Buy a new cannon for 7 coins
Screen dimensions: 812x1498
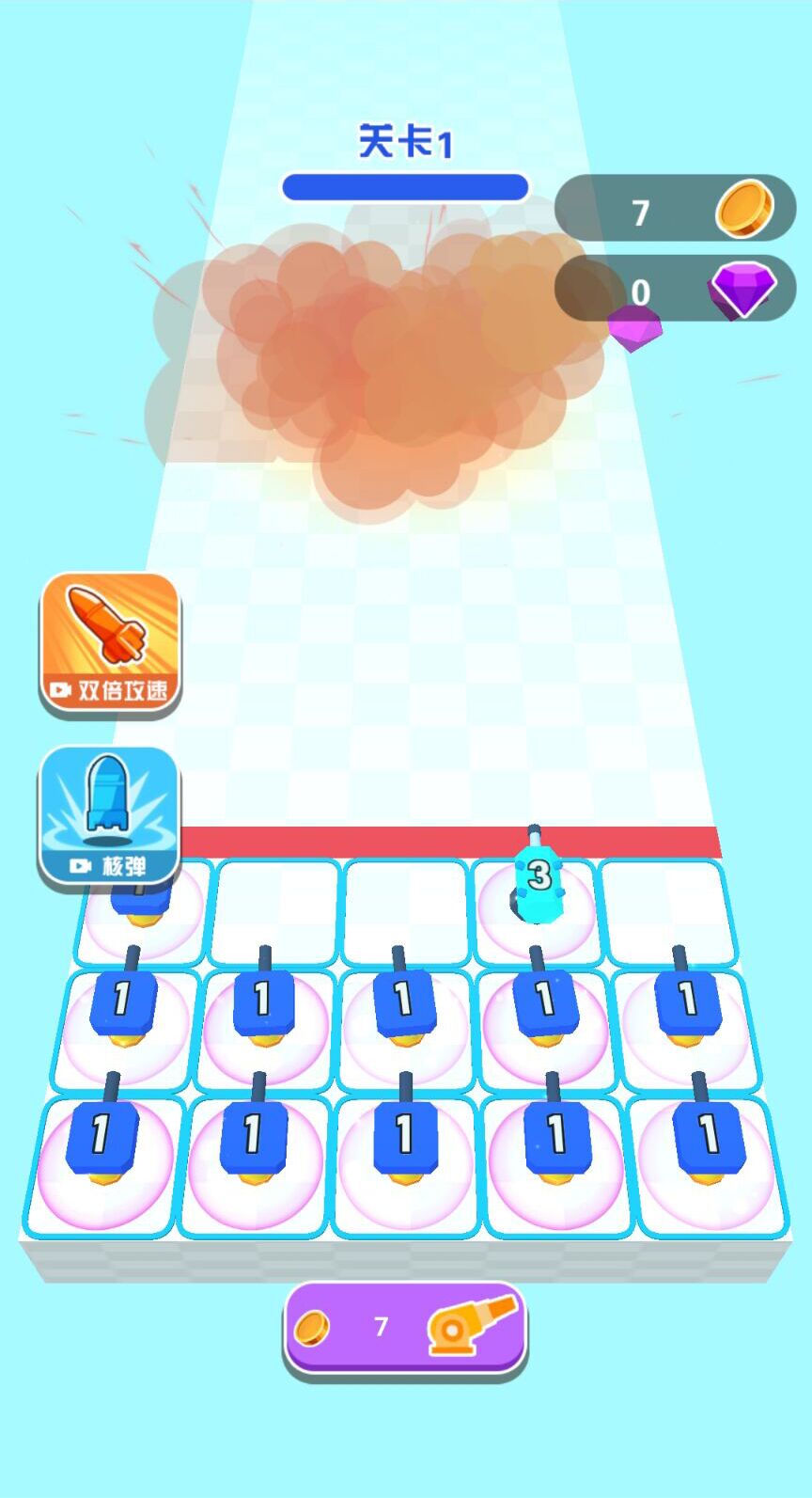(x=405, y=1328)
